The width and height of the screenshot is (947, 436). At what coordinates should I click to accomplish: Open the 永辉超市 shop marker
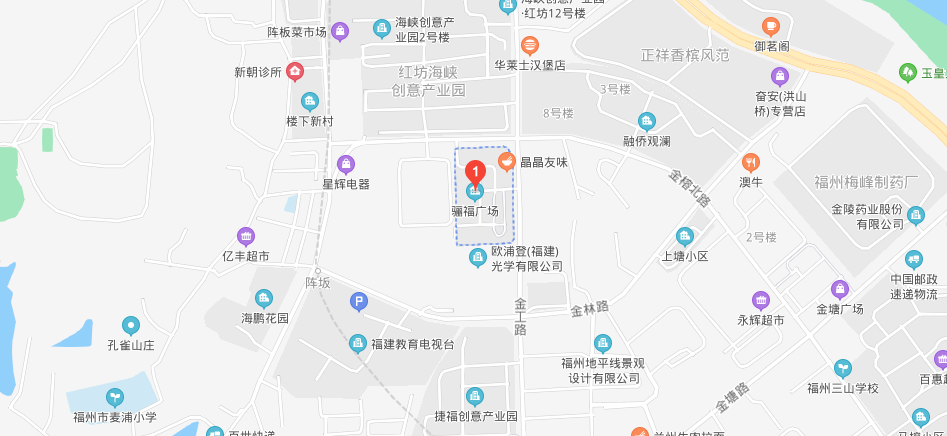(761, 300)
